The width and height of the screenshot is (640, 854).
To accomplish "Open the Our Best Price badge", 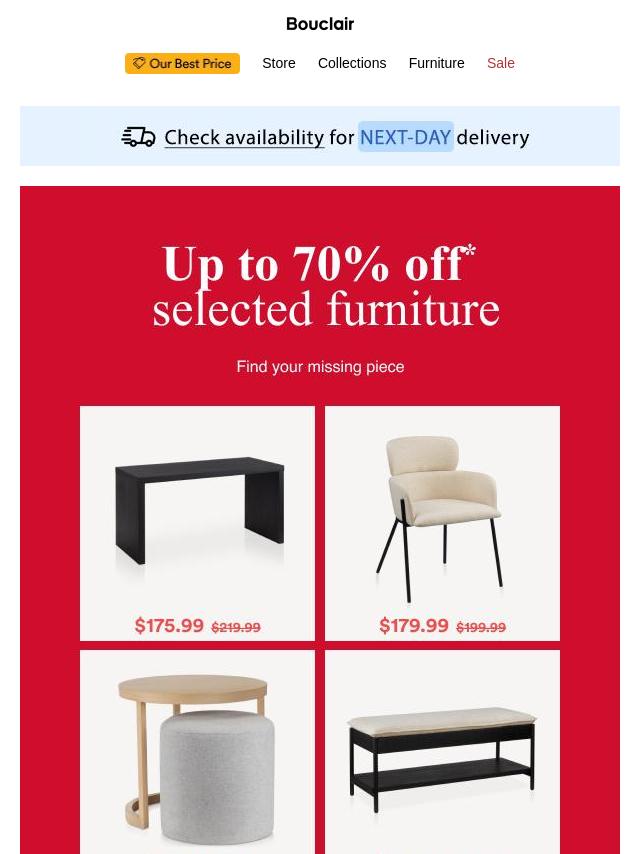I will click(x=182, y=63).
